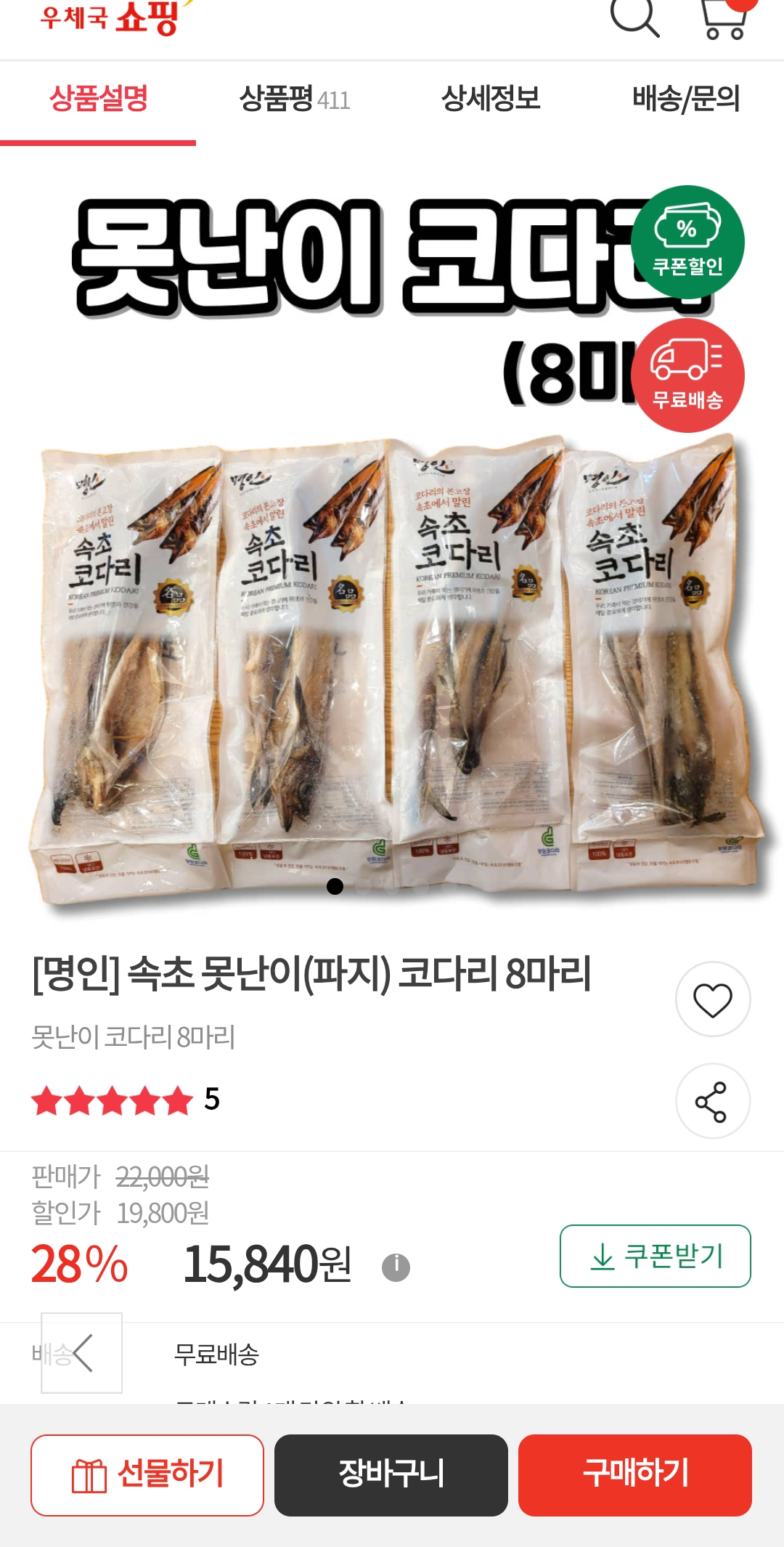Buy now with 구매하기
The height and width of the screenshot is (1547, 784).
(x=634, y=1474)
